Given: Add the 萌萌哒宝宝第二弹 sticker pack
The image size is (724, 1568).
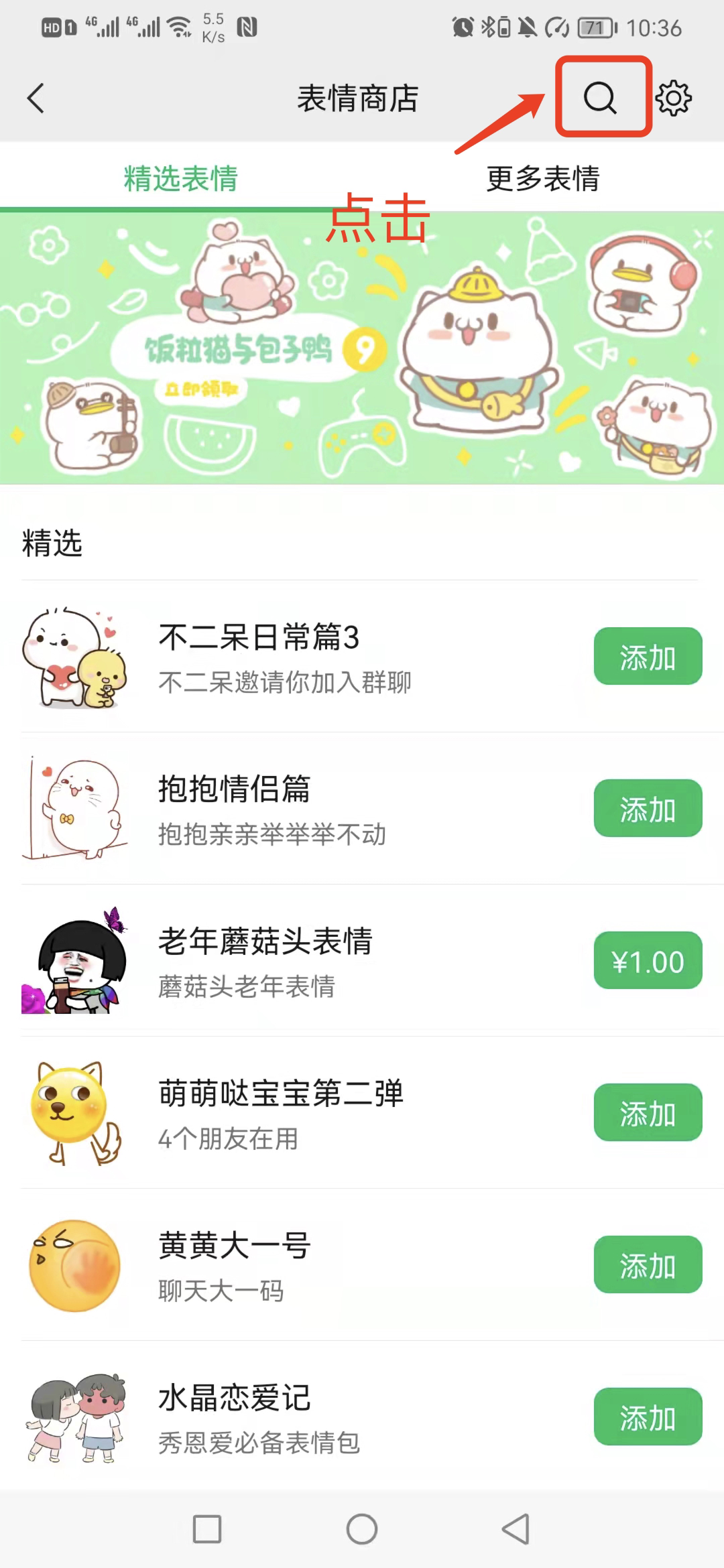Looking at the screenshot, I should pos(647,1113).
